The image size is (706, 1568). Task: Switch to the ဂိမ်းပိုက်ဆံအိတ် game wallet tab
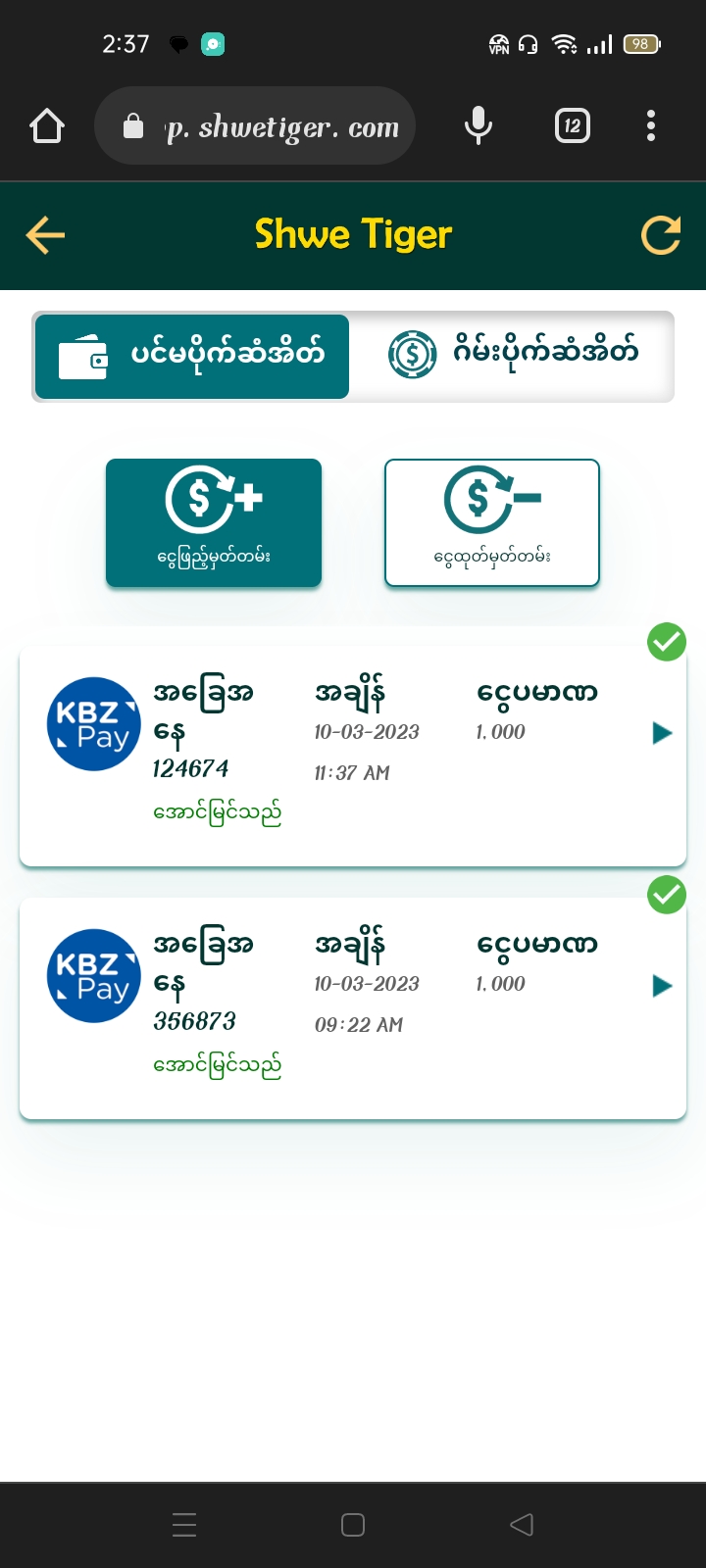[x=512, y=356]
